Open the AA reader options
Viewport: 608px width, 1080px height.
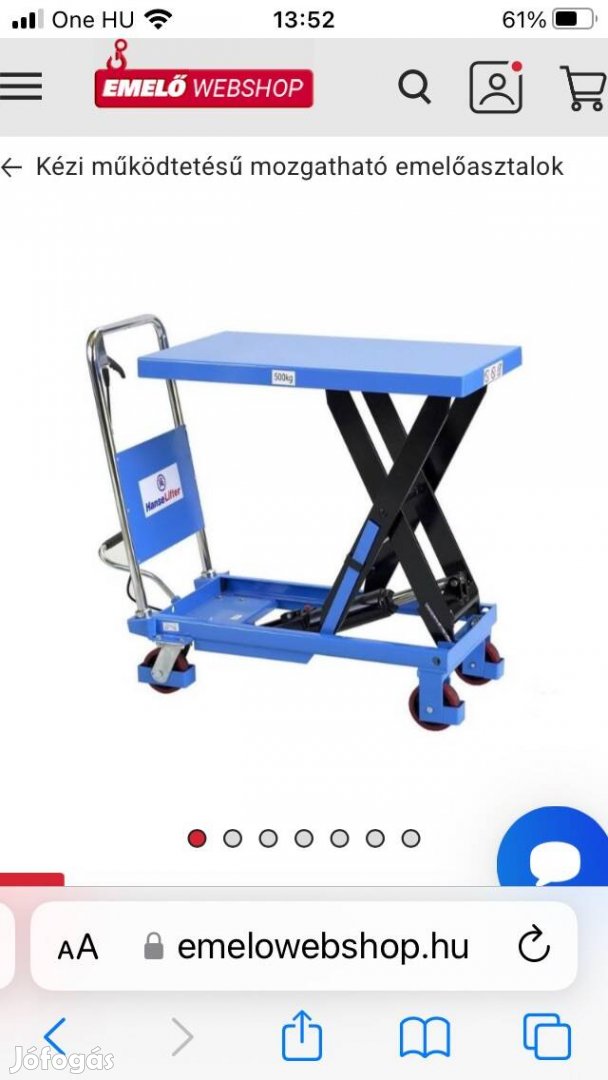[78, 947]
